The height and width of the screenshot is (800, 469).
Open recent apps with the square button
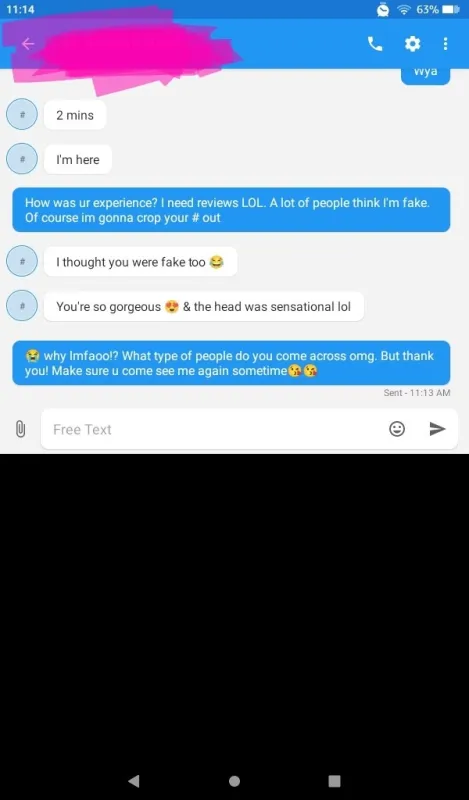(x=334, y=781)
